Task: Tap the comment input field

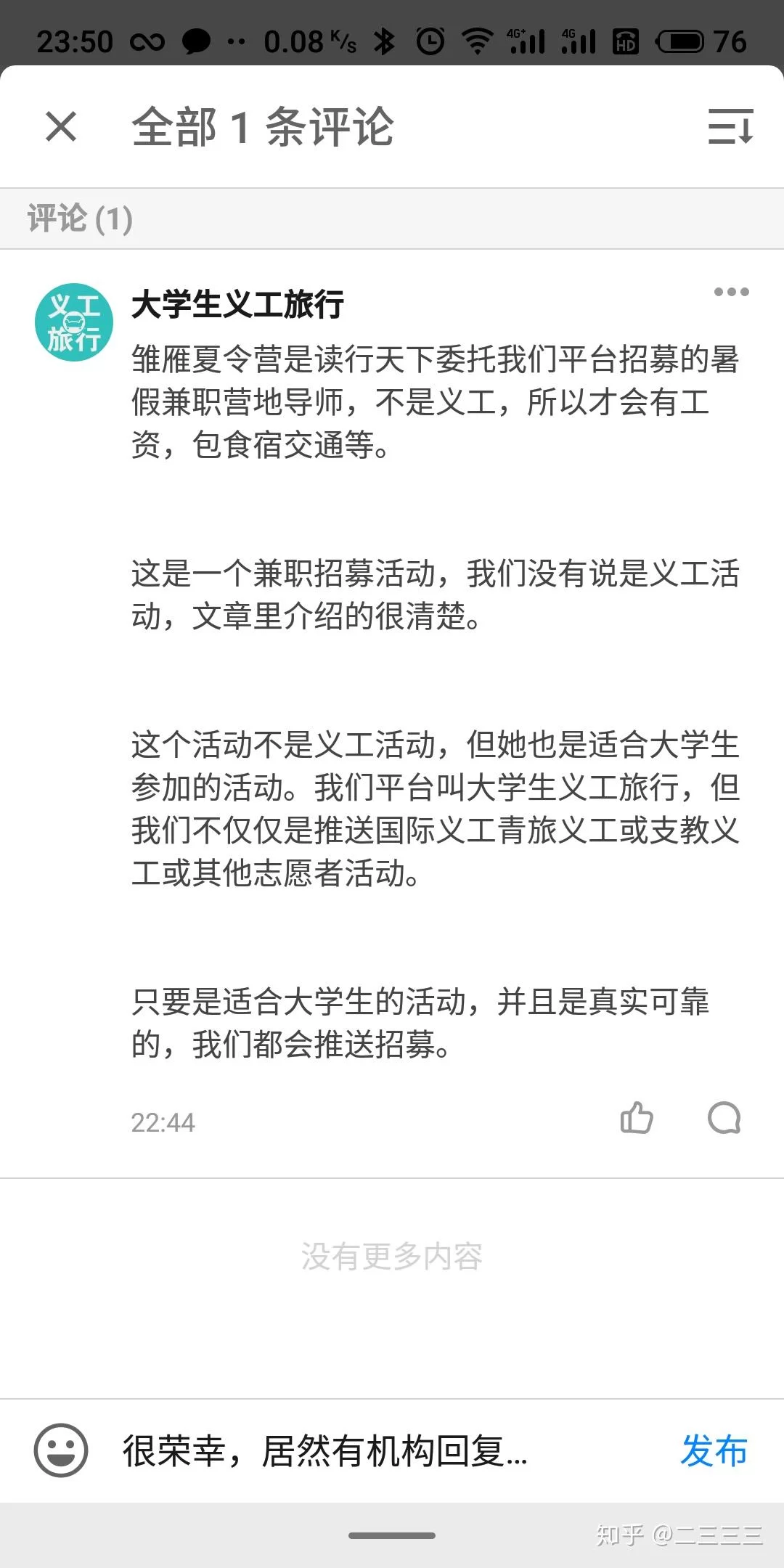Action: (363, 1451)
